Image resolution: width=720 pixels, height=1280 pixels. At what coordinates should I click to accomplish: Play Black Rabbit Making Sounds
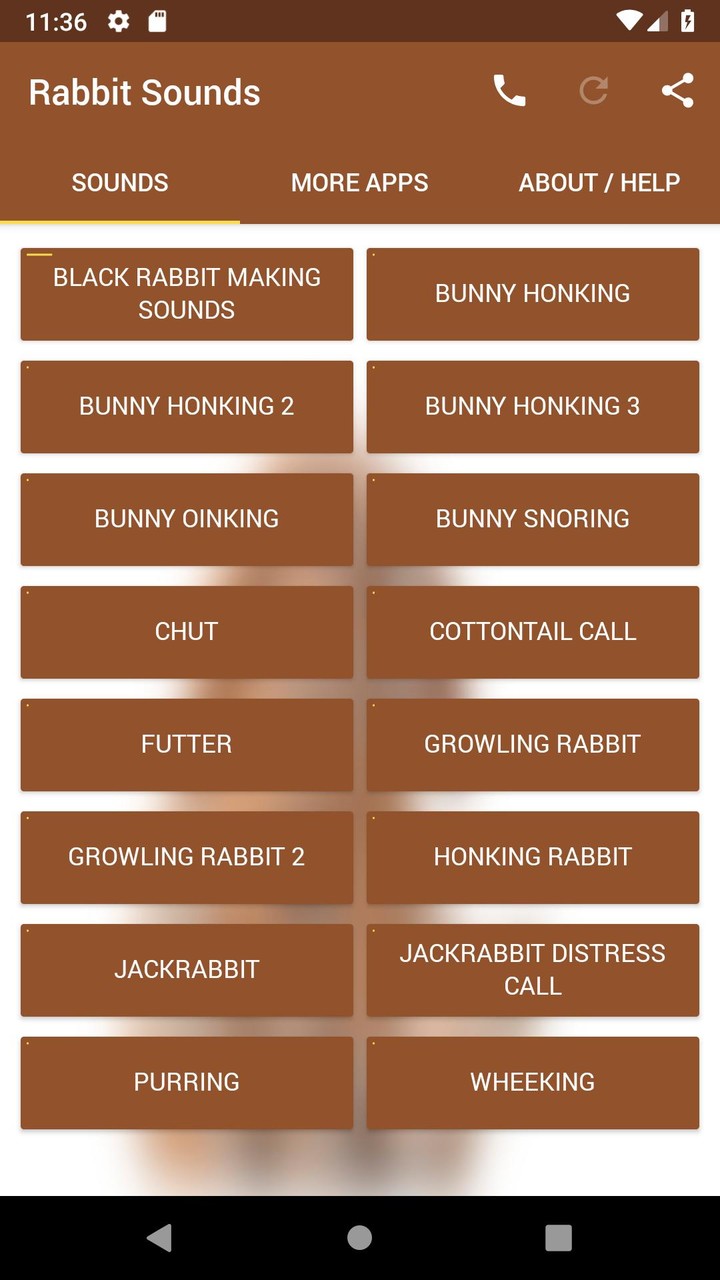click(187, 294)
